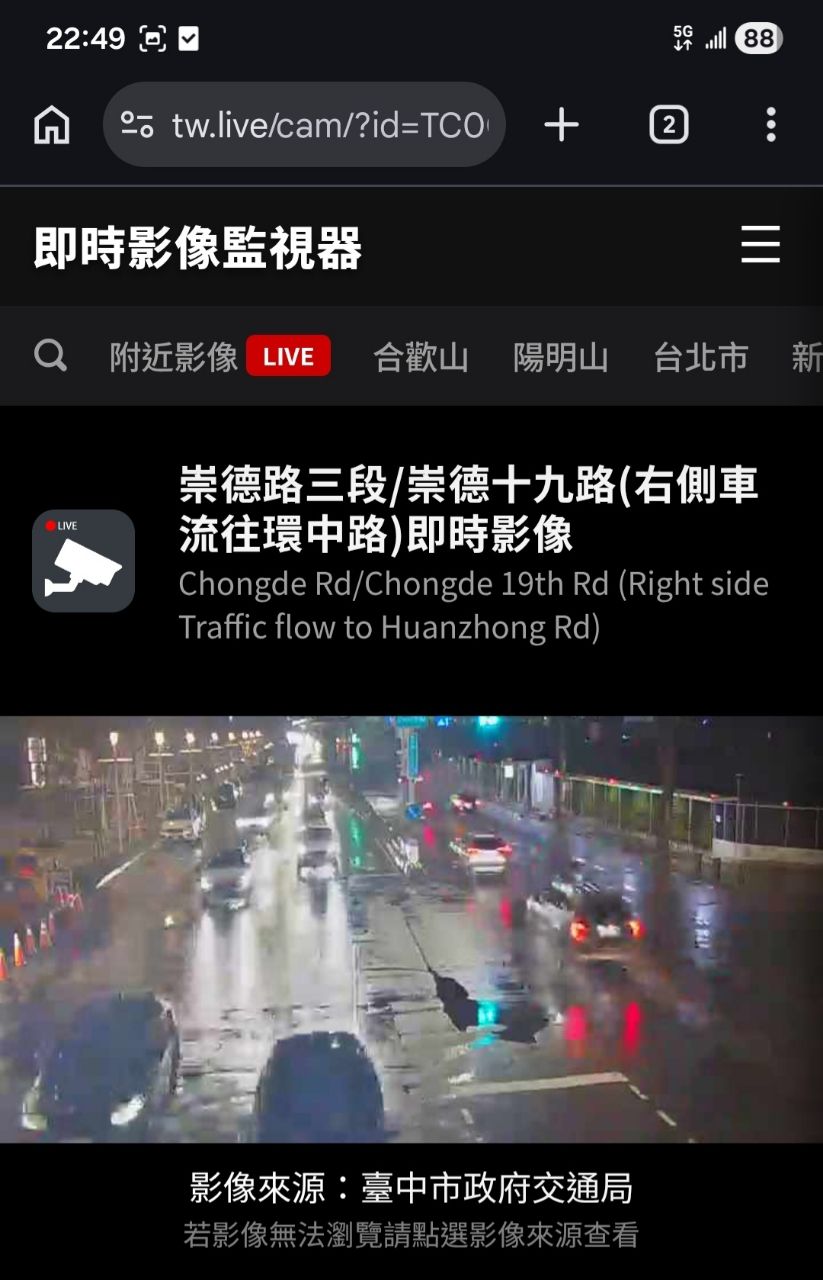Open a new browser tab
The width and height of the screenshot is (823, 1280).
[x=561, y=125]
